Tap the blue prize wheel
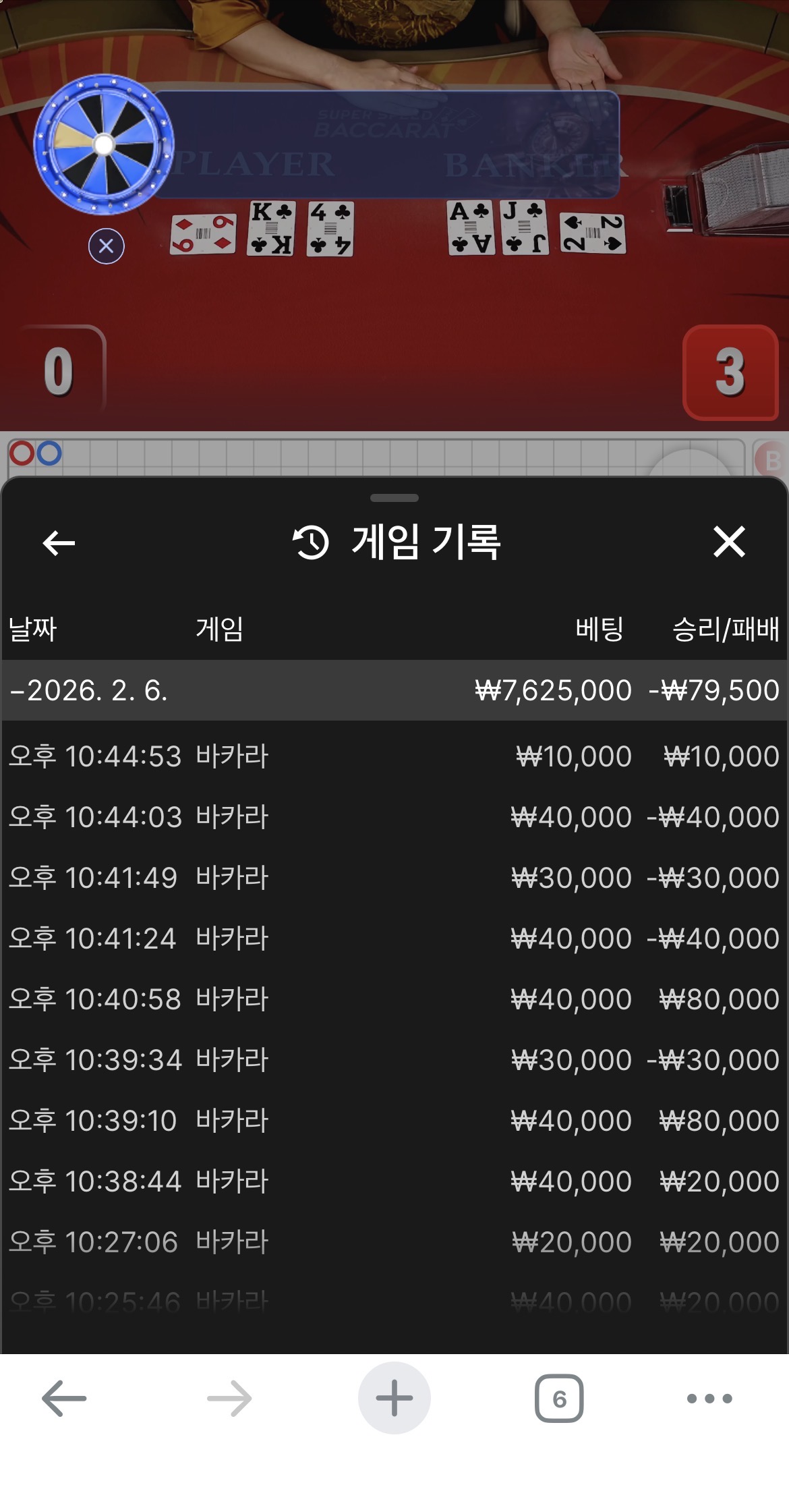This screenshot has height=1512, width=789. (x=103, y=144)
